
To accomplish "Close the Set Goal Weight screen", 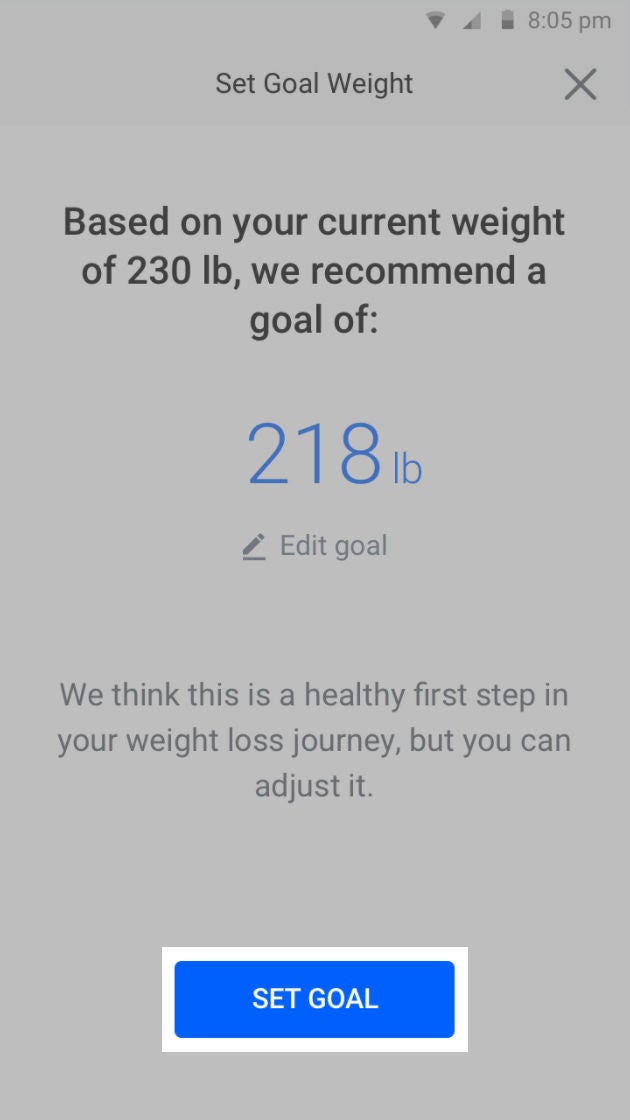I will pyautogui.click(x=580, y=85).
